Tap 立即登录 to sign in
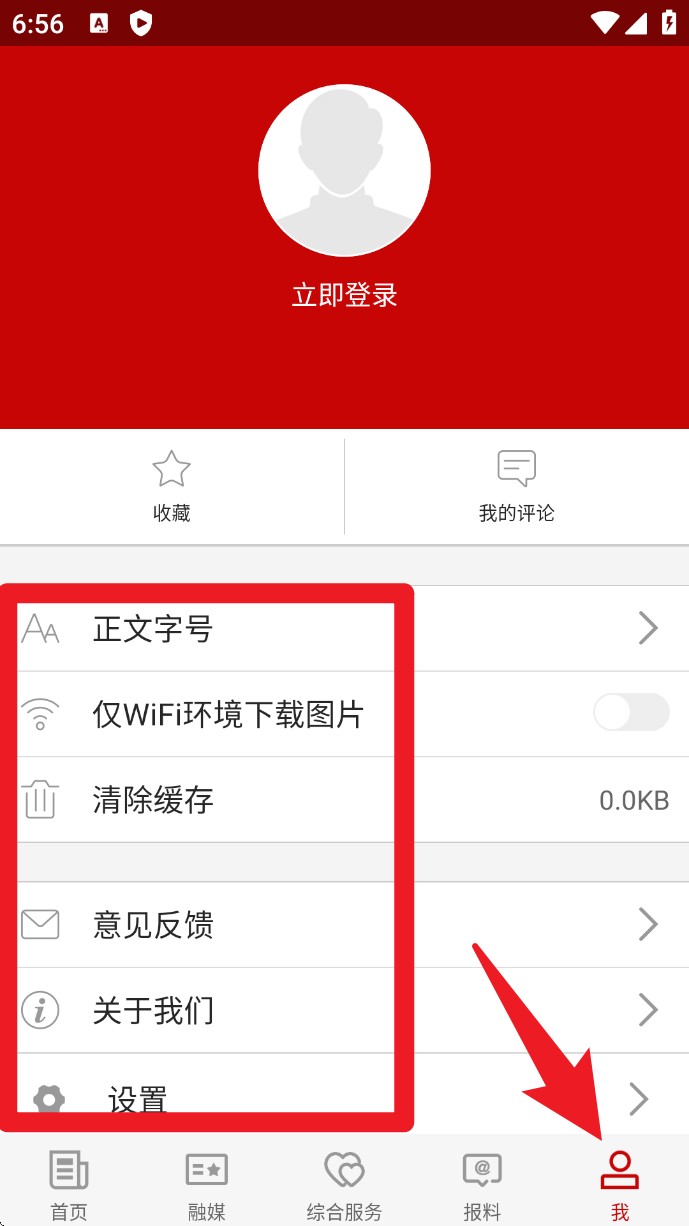This screenshot has height=1226, width=689. point(344,295)
